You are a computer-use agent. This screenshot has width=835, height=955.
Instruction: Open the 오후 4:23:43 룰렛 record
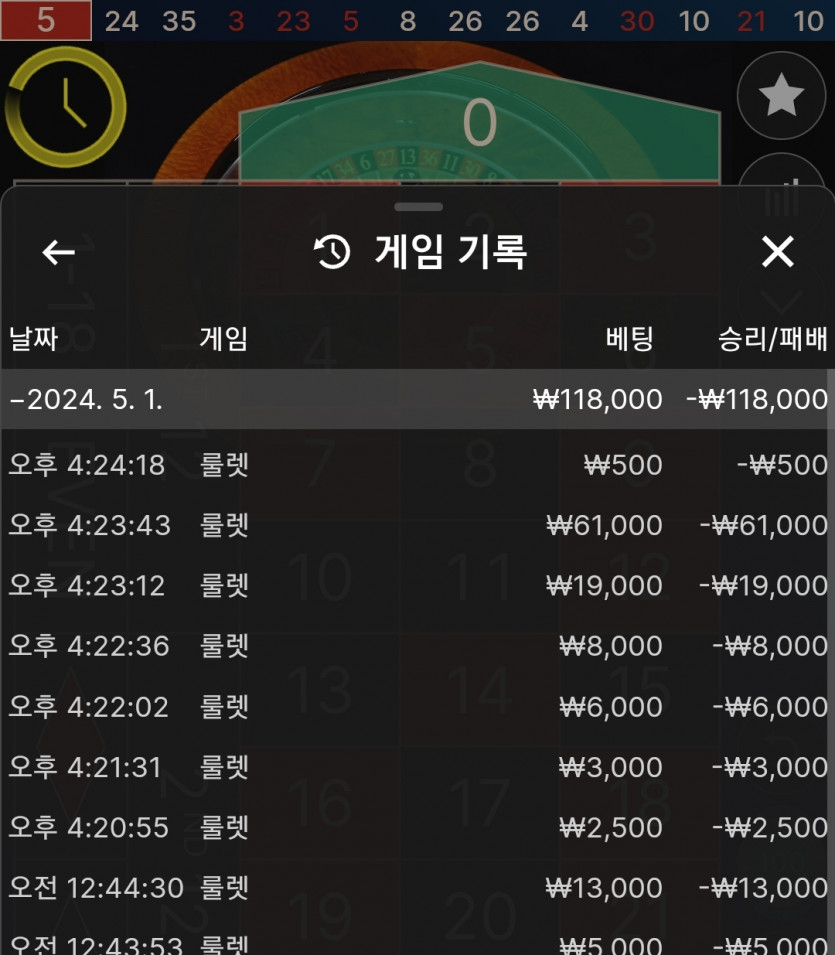pos(417,525)
